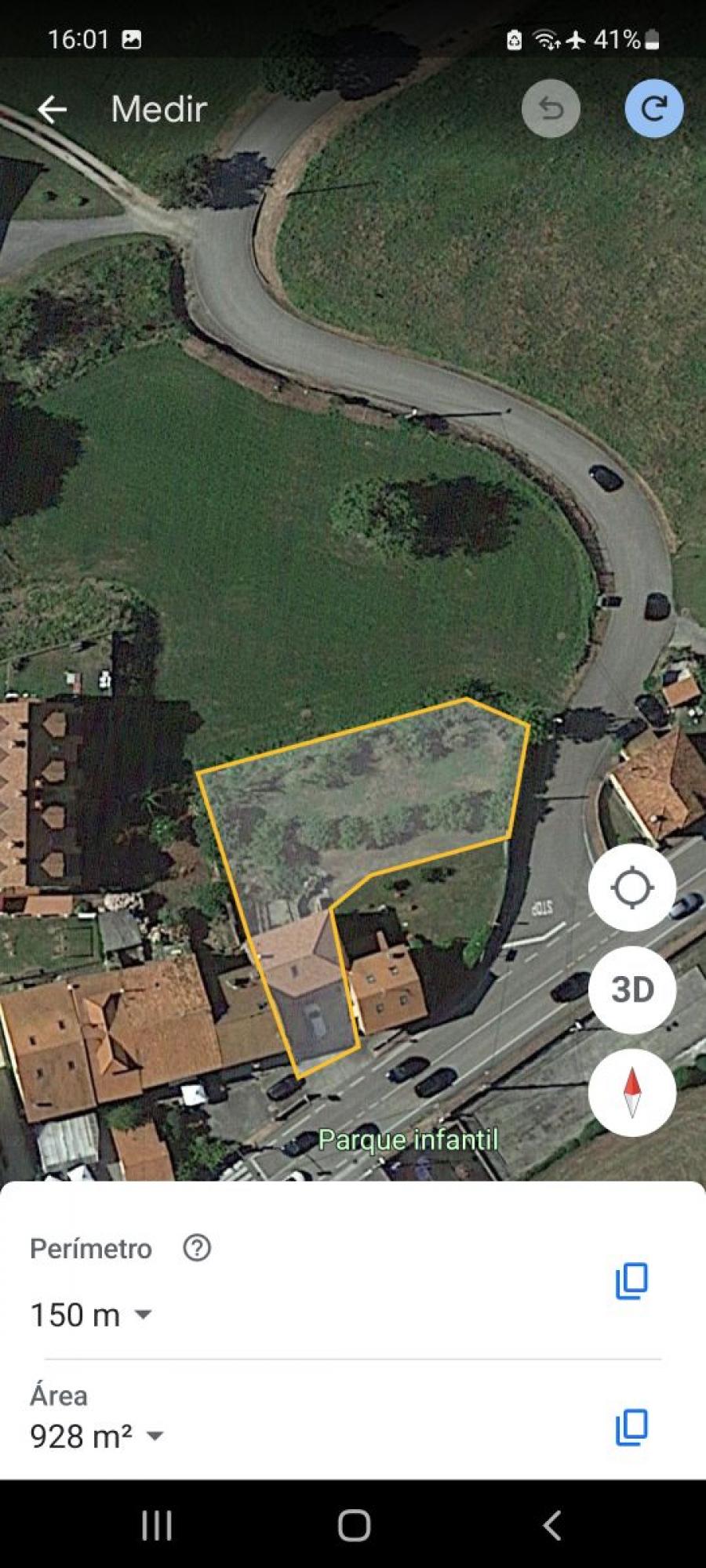The height and width of the screenshot is (1568, 706).
Task: Open help for Perímetro
Action: coord(197,1247)
